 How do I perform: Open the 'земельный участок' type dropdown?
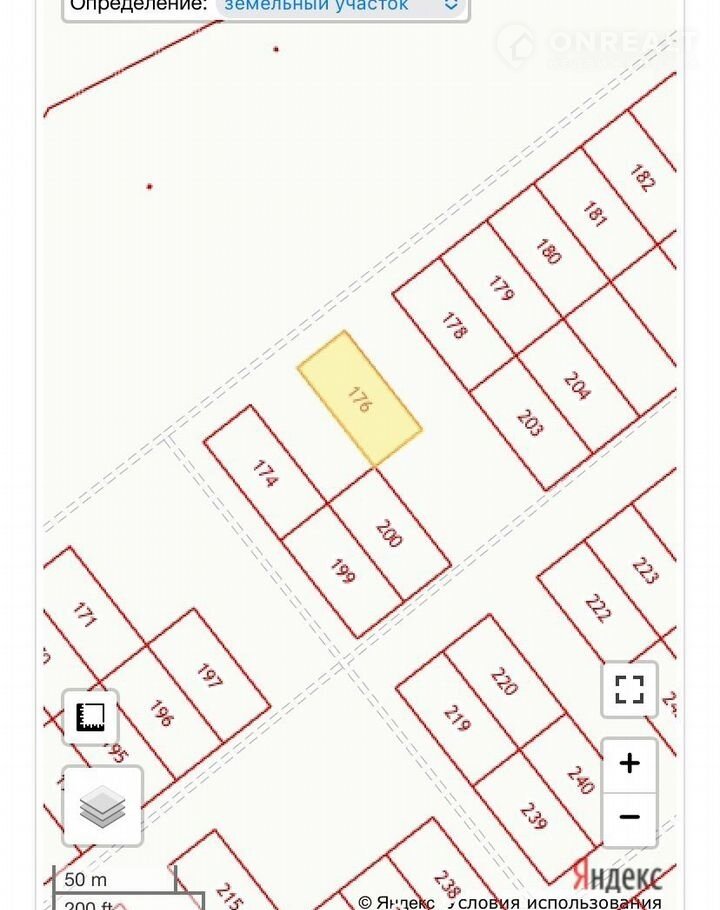coord(340,6)
